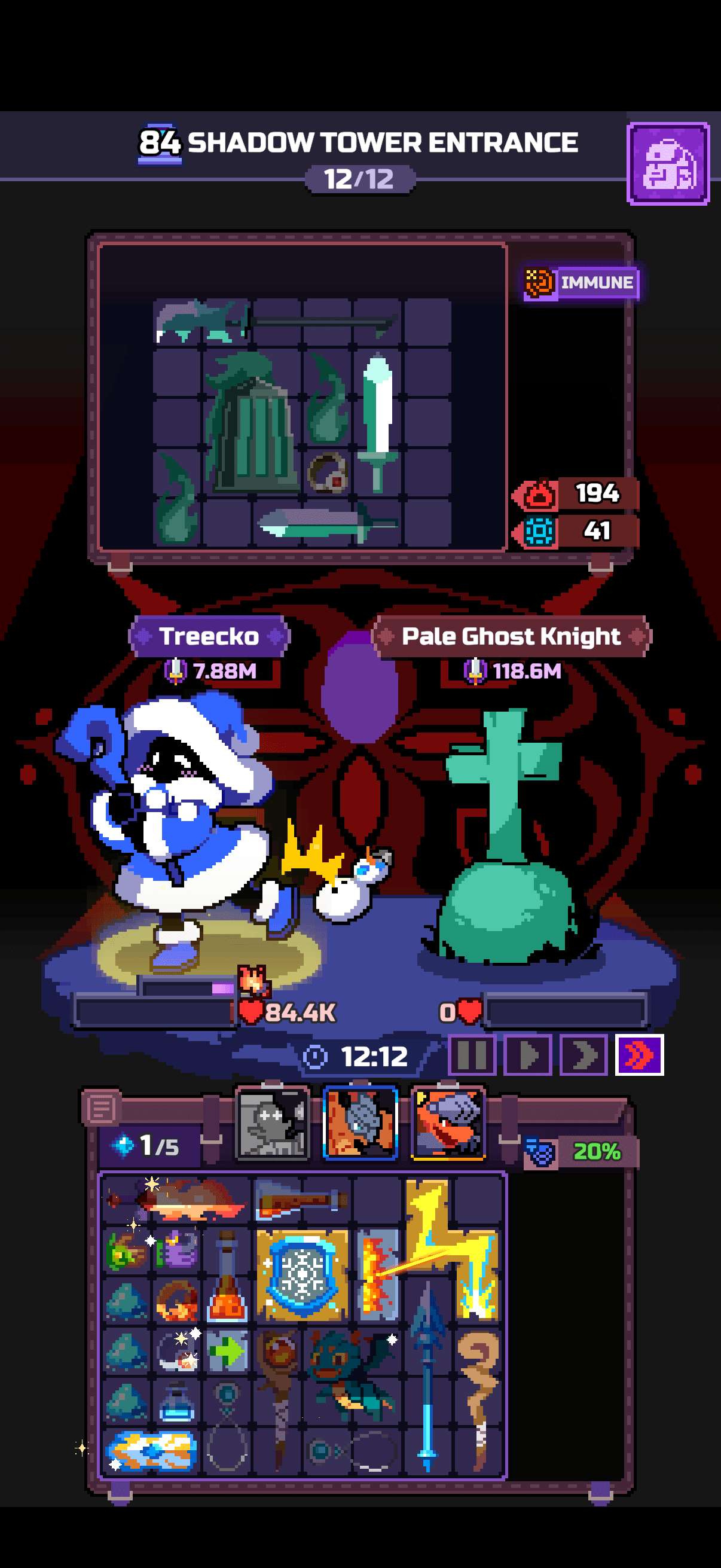Open the backpack button

pos(667,164)
